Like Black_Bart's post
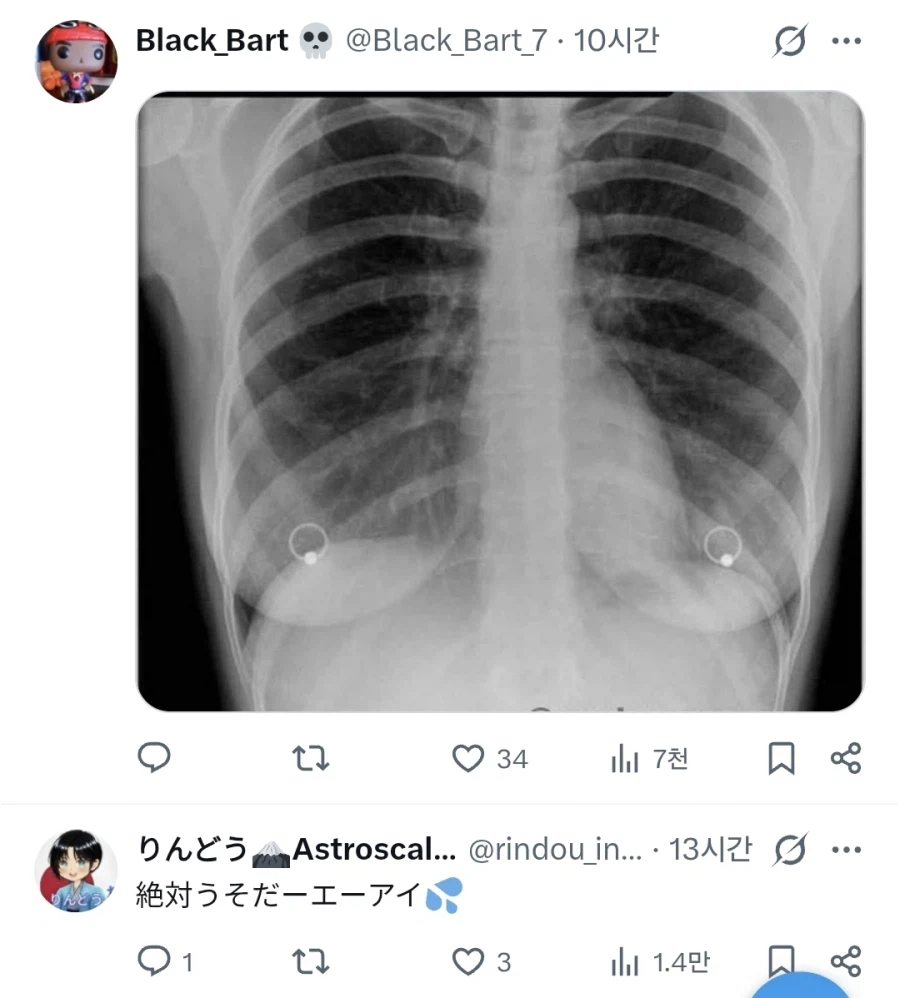900x998 pixels. [x=468, y=759]
